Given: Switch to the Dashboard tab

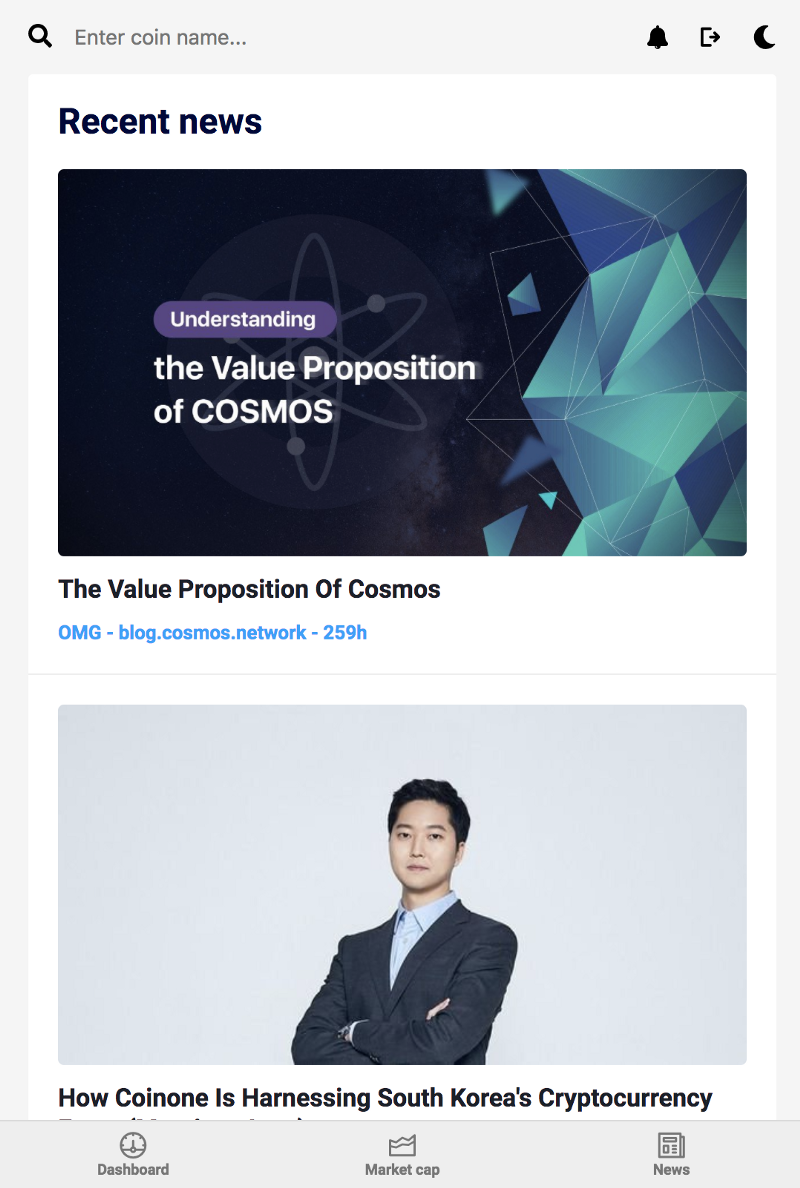Looking at the screenshot, I should 133,1154.
